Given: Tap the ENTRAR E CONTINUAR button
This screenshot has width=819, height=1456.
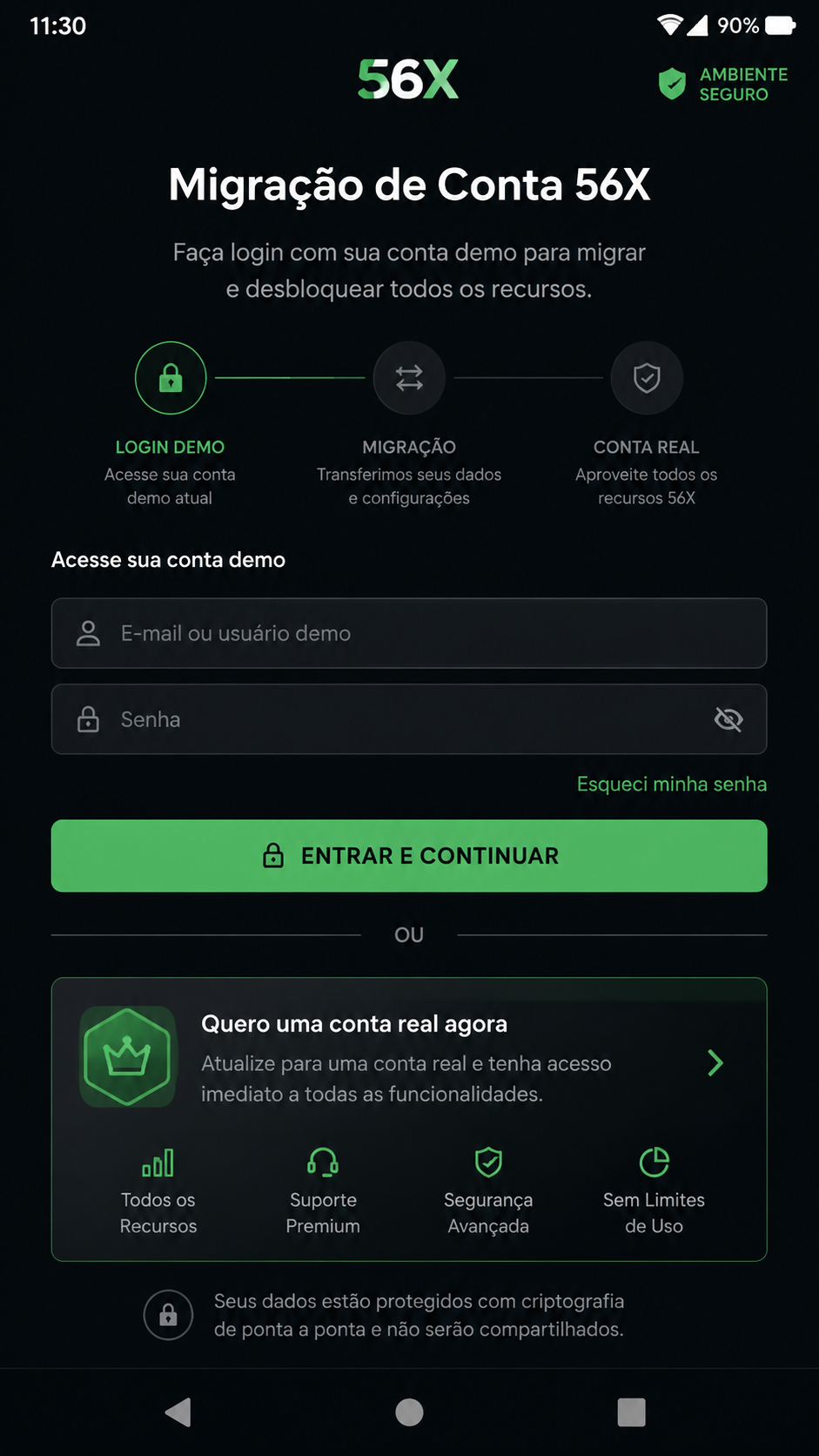Looking at the screenshot, I should pyautogui.click(x=409, y=856).
